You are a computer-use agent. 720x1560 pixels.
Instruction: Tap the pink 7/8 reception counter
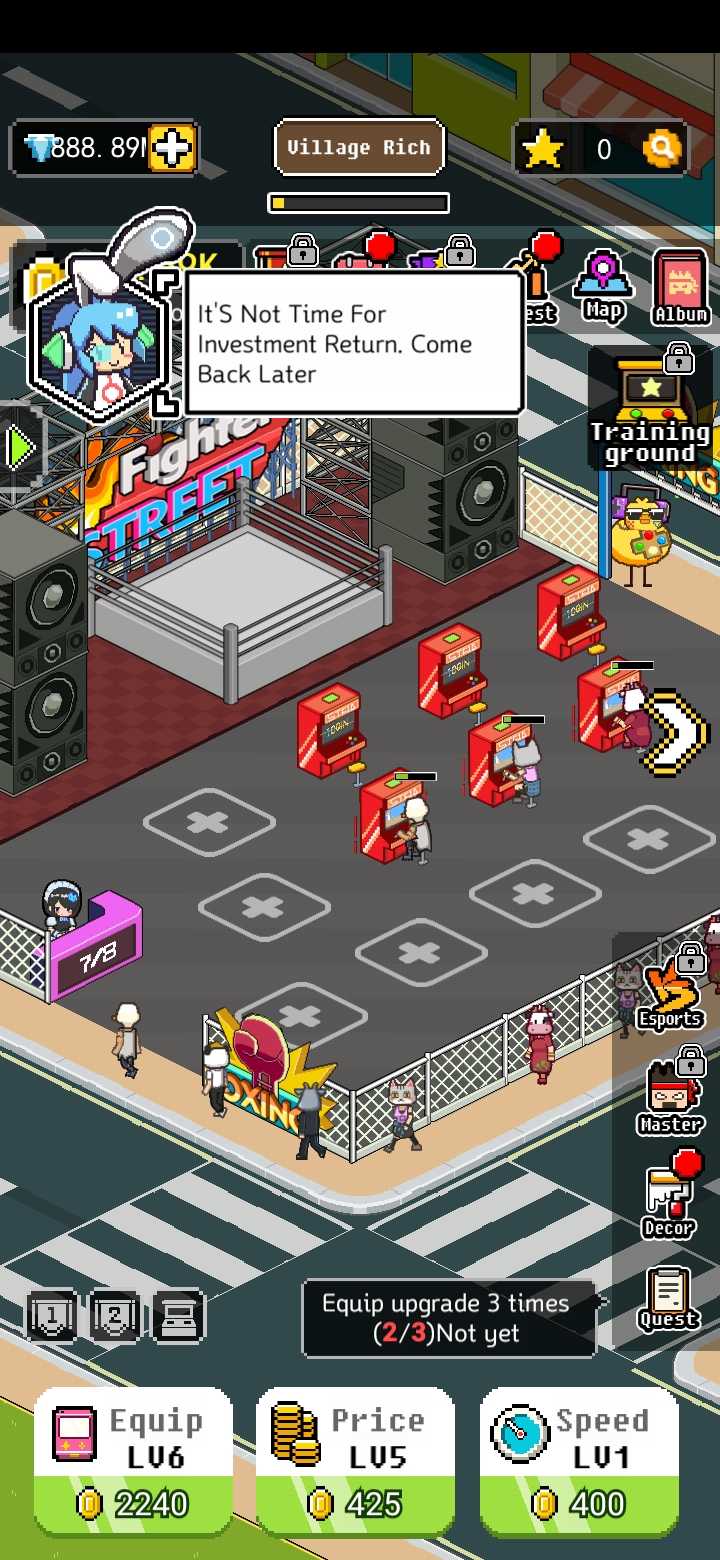click(97, 945)
